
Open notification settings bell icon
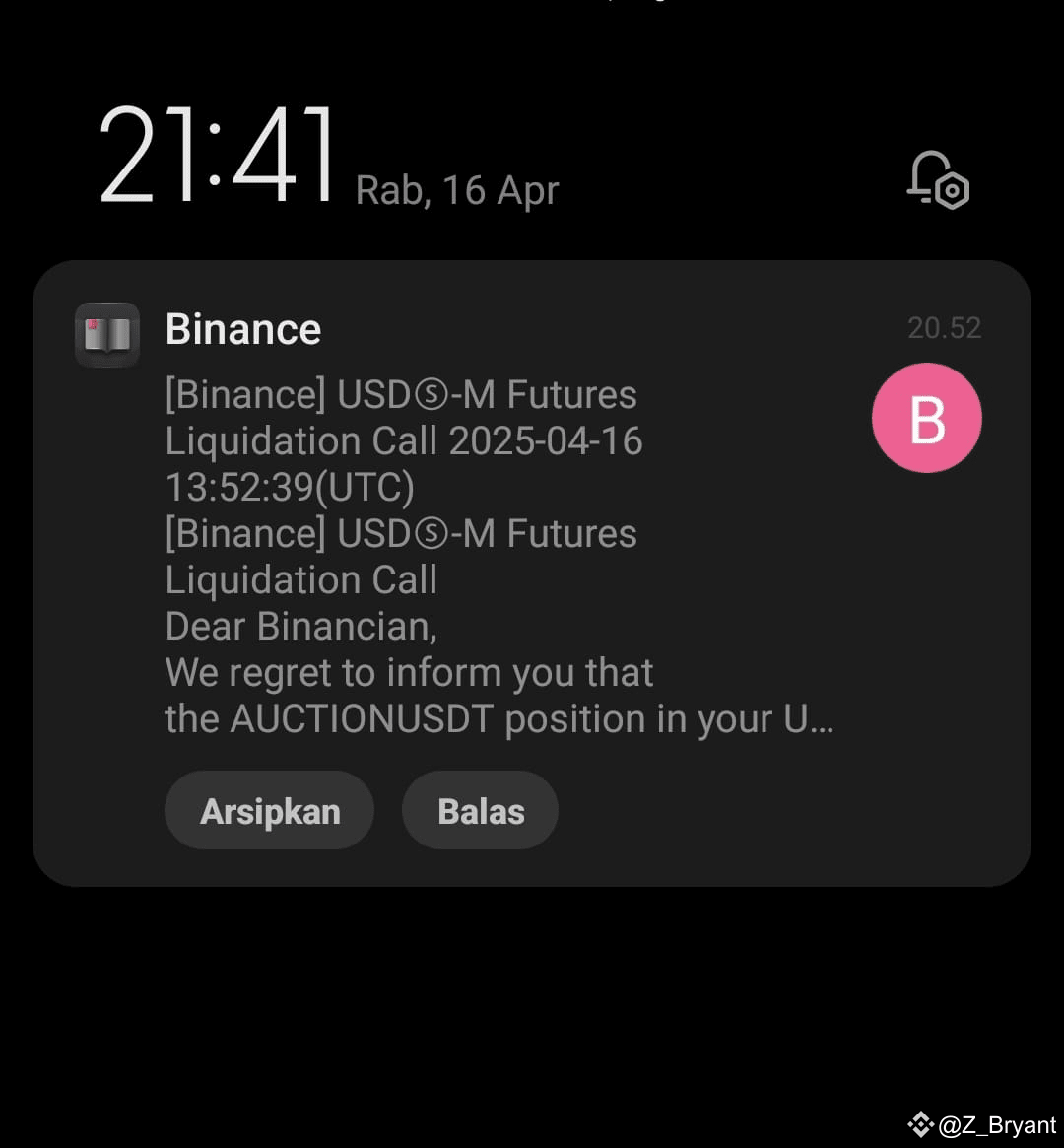(938, 180)
